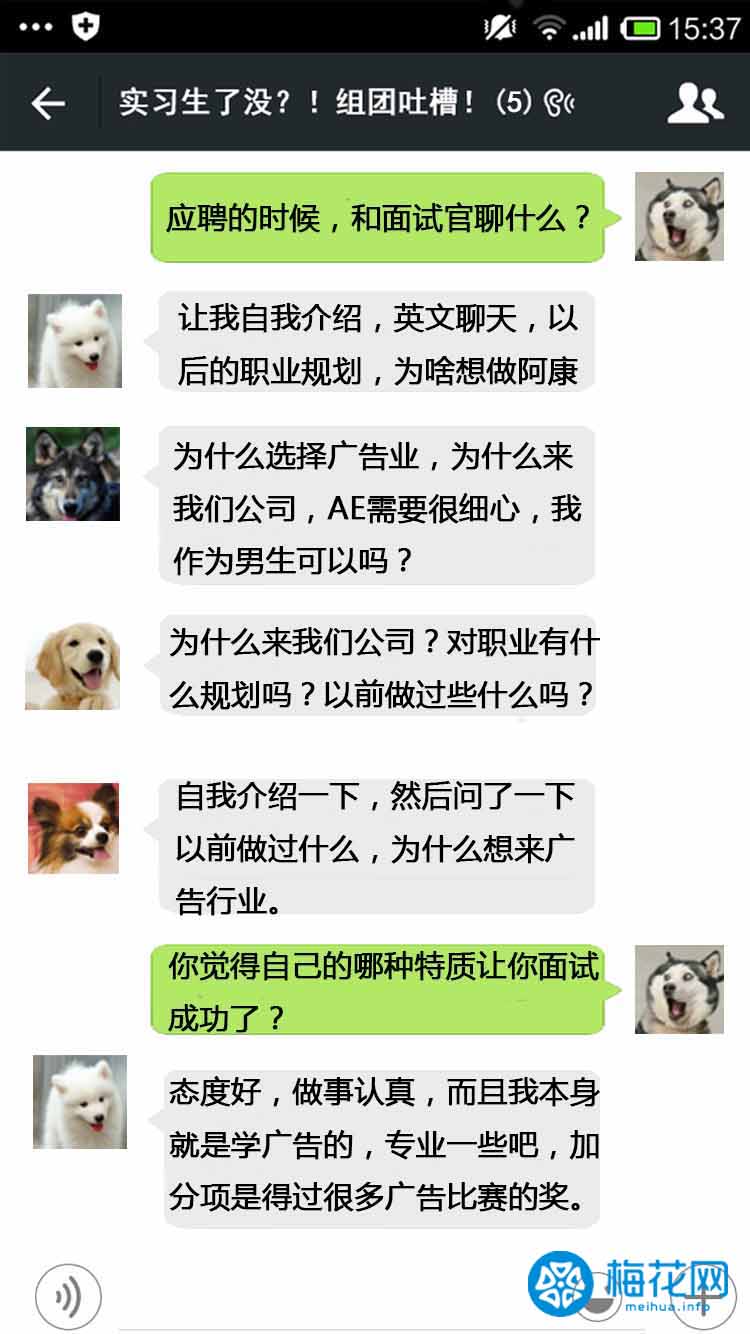Viewport: 750px width, 1334px height.
Task: Go back from the group chat
Action: 47,103
